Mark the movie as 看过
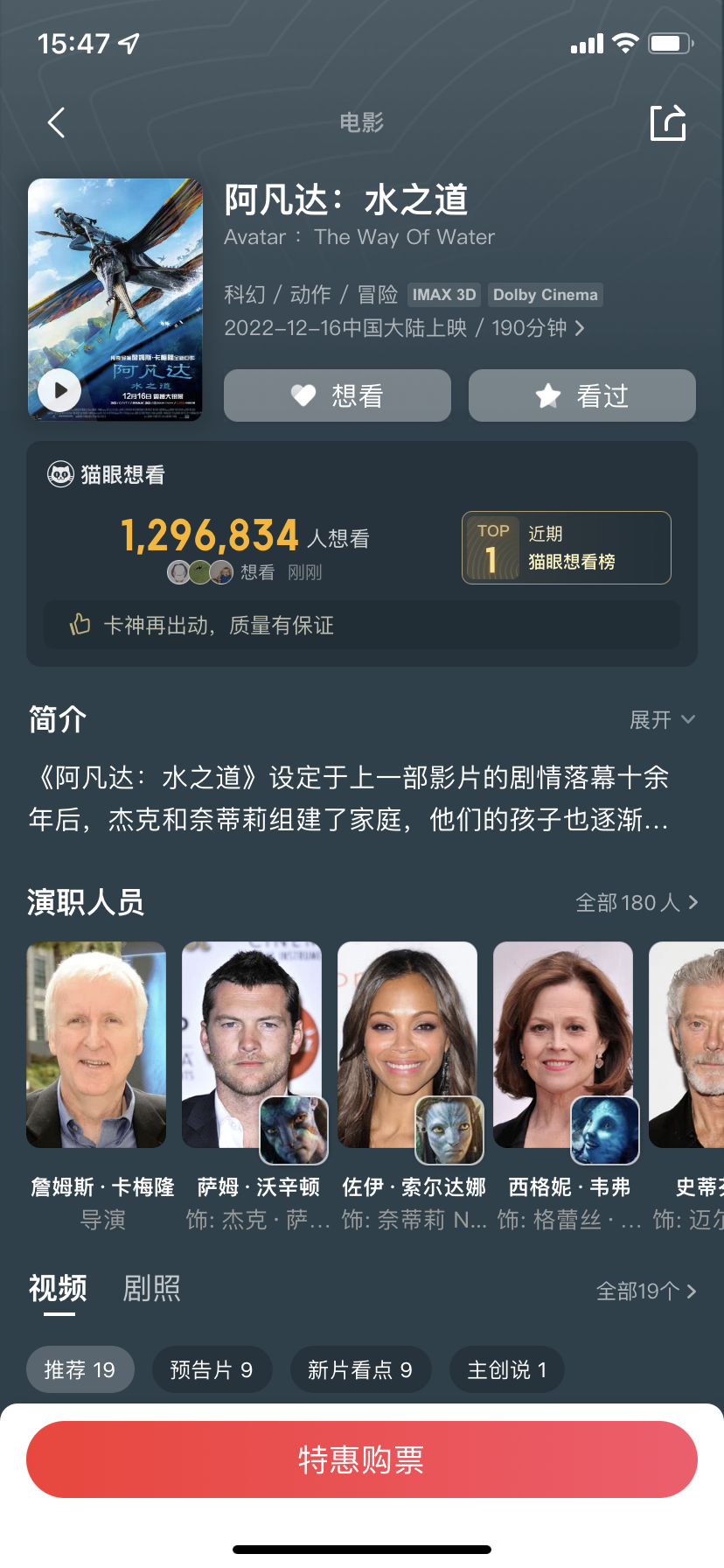The height and width of the screenshot is (1568, 724). click(582, 395)
